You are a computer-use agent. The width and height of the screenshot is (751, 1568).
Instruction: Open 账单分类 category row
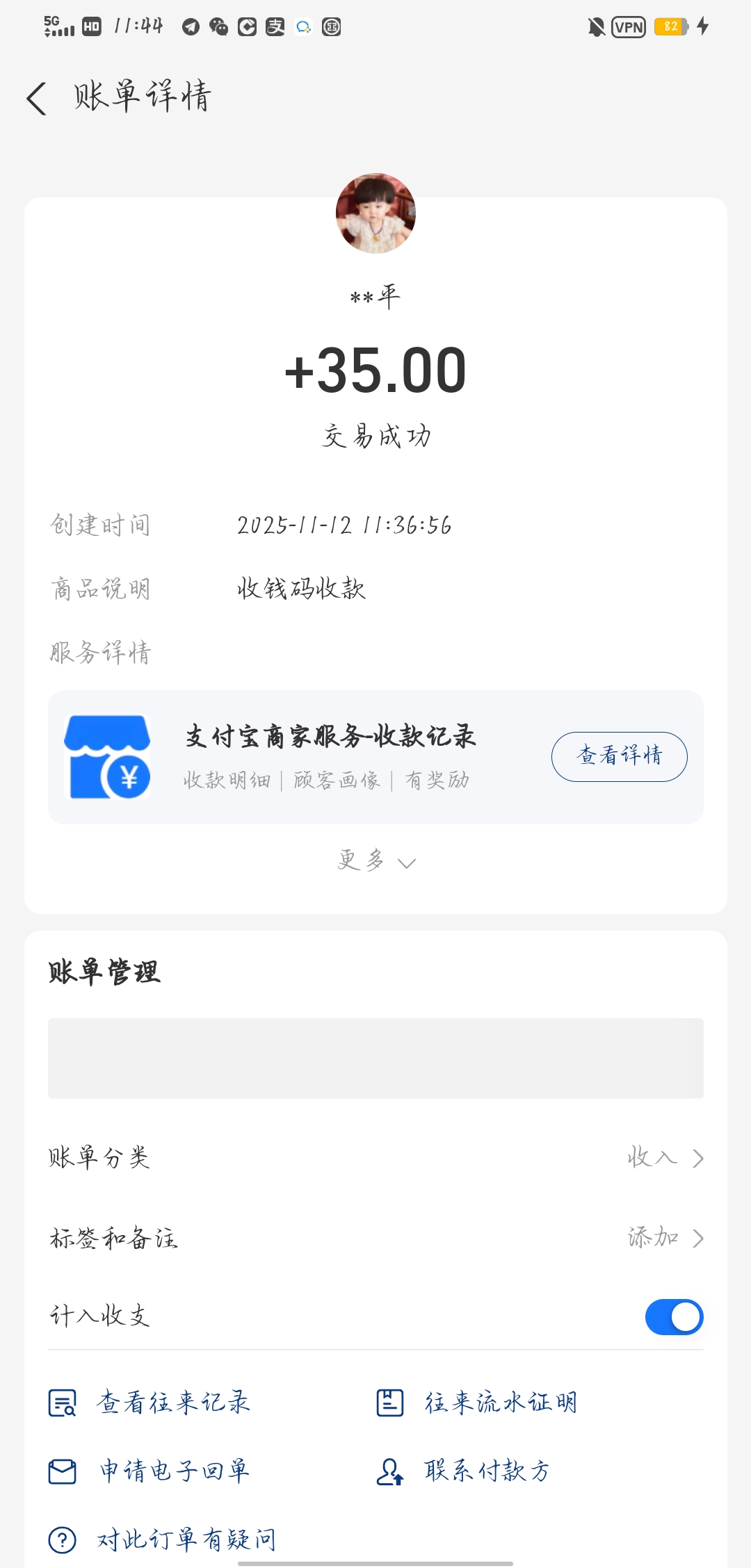coord(375,1158)
